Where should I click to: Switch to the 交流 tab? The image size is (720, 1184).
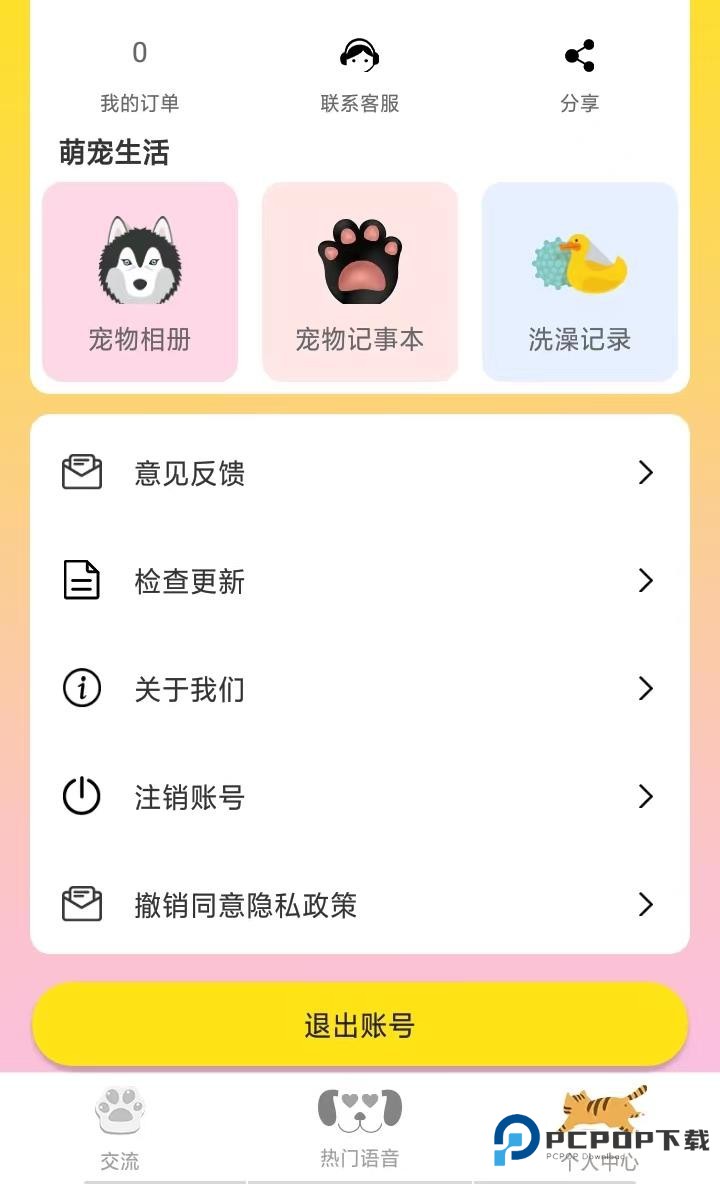point(120,1128)
